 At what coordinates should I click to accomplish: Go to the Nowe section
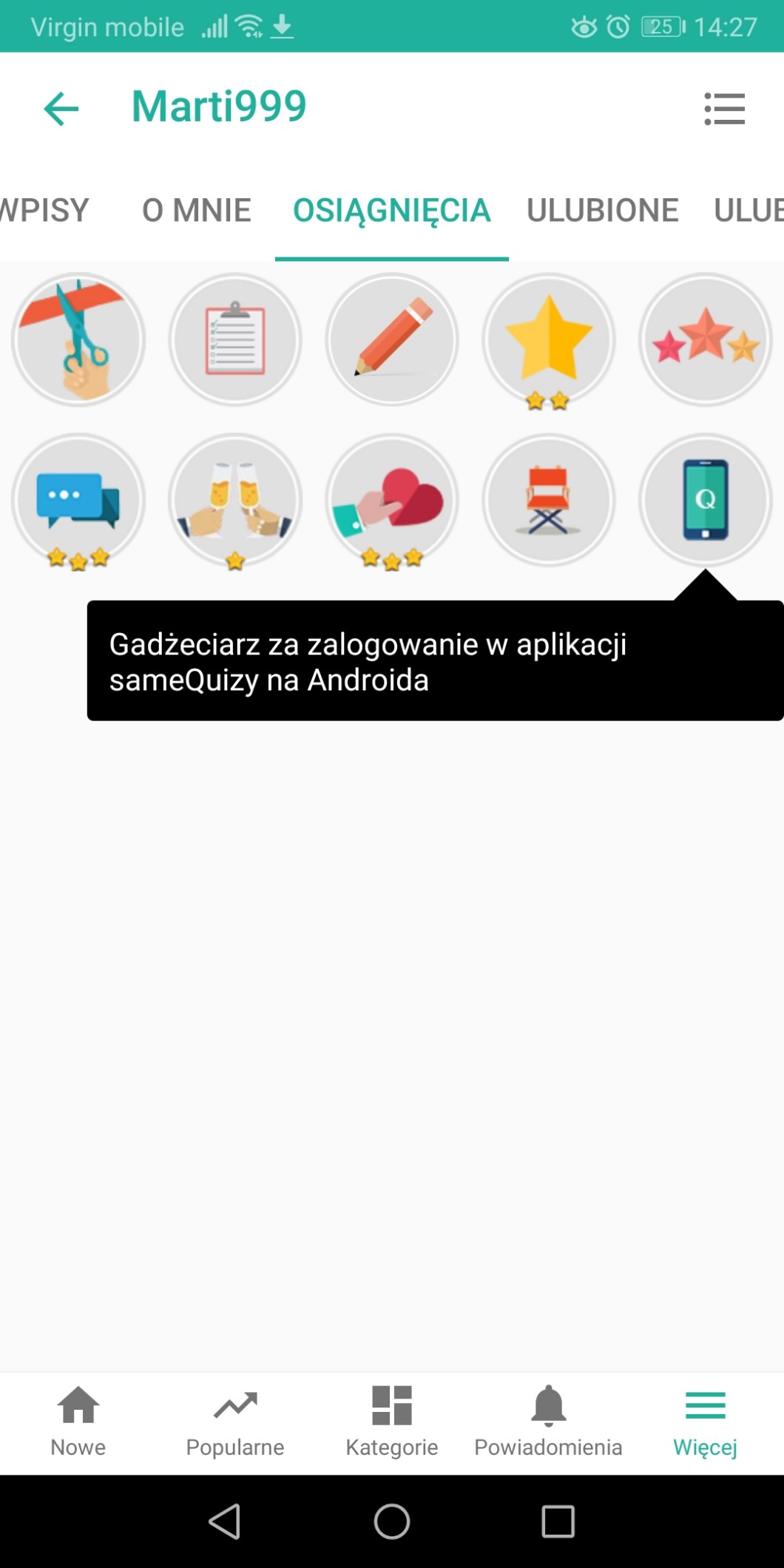[x=78, y=1422]
